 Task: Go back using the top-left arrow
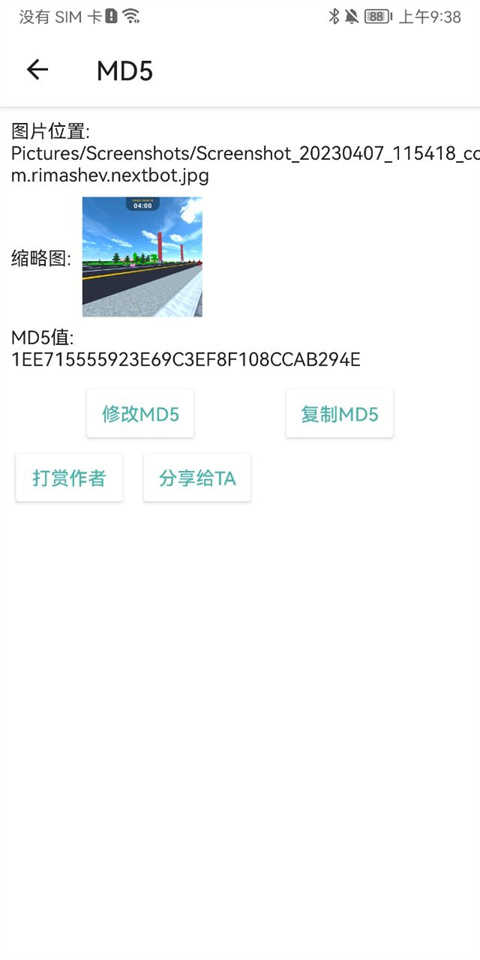37,70
